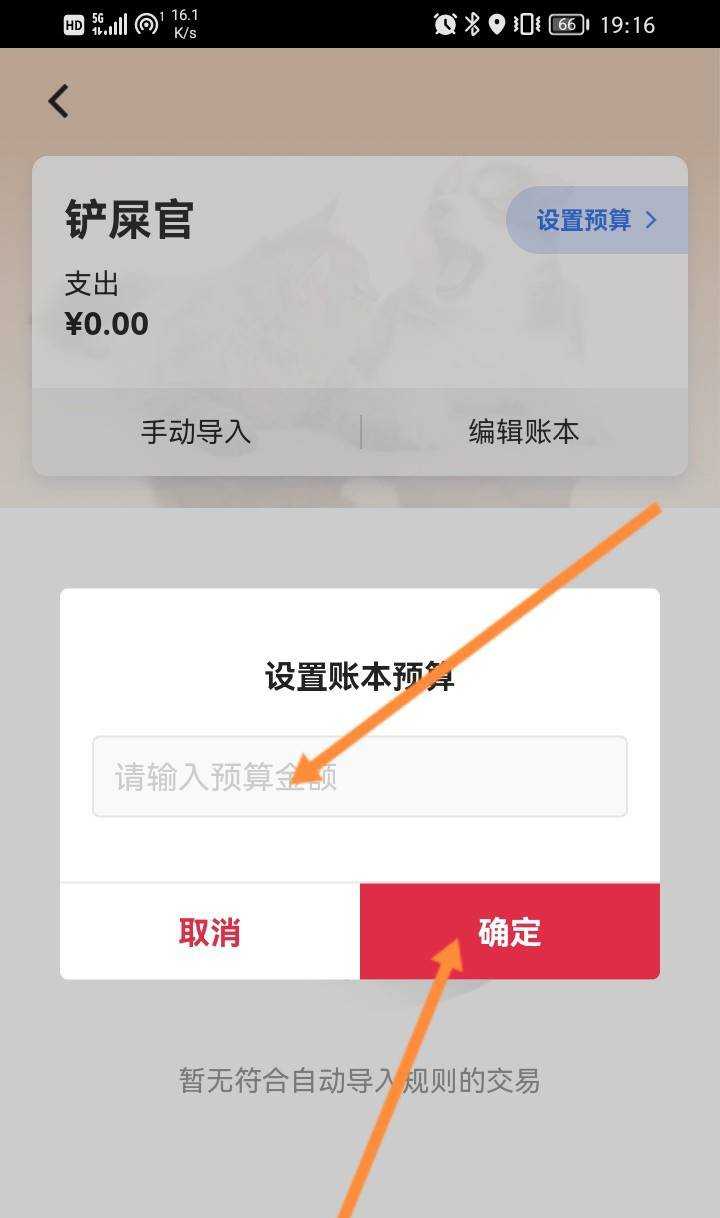Go back using the top-left arrow
The width and height of the screenshot is (720, 1218).
(59, 101)
